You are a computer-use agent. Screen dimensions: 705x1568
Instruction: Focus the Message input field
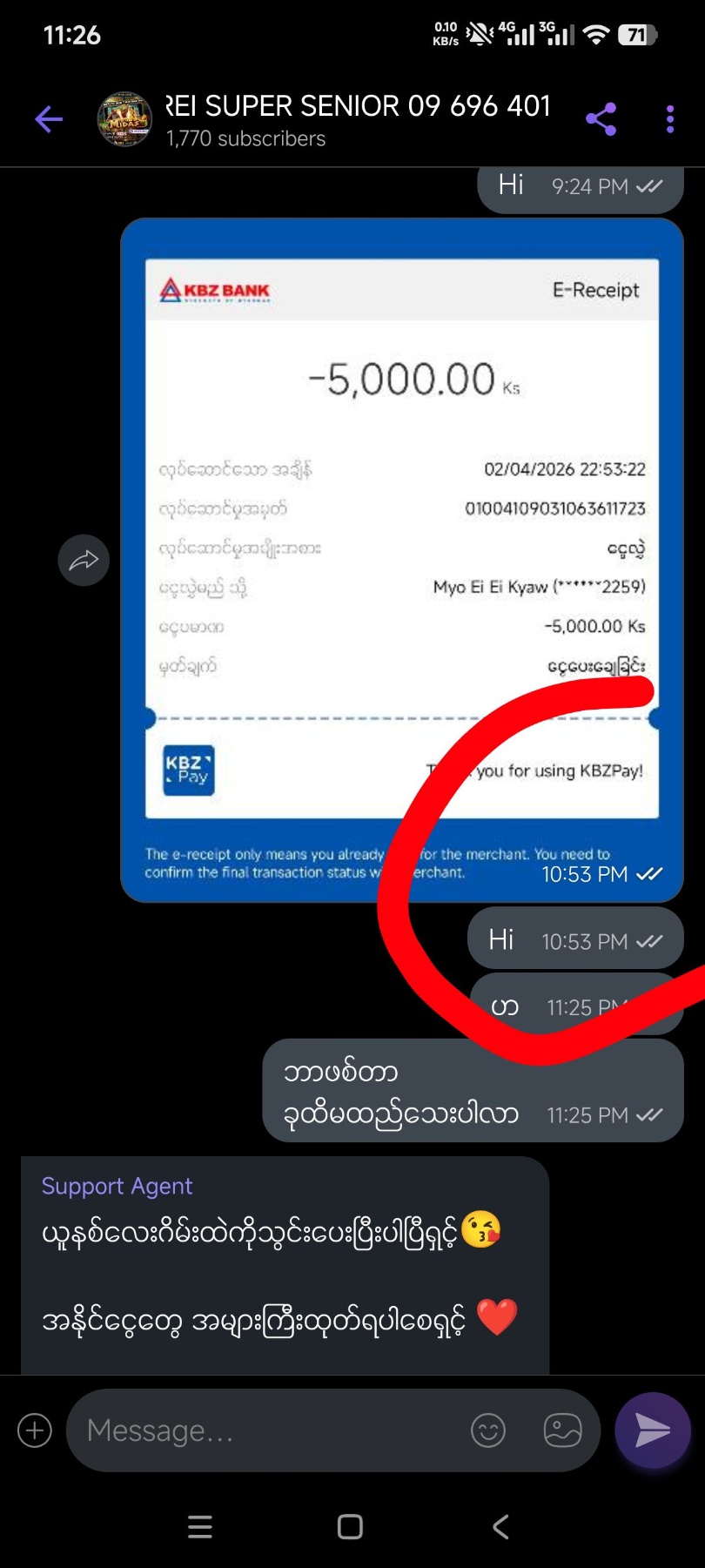(x=270, y=1430)
